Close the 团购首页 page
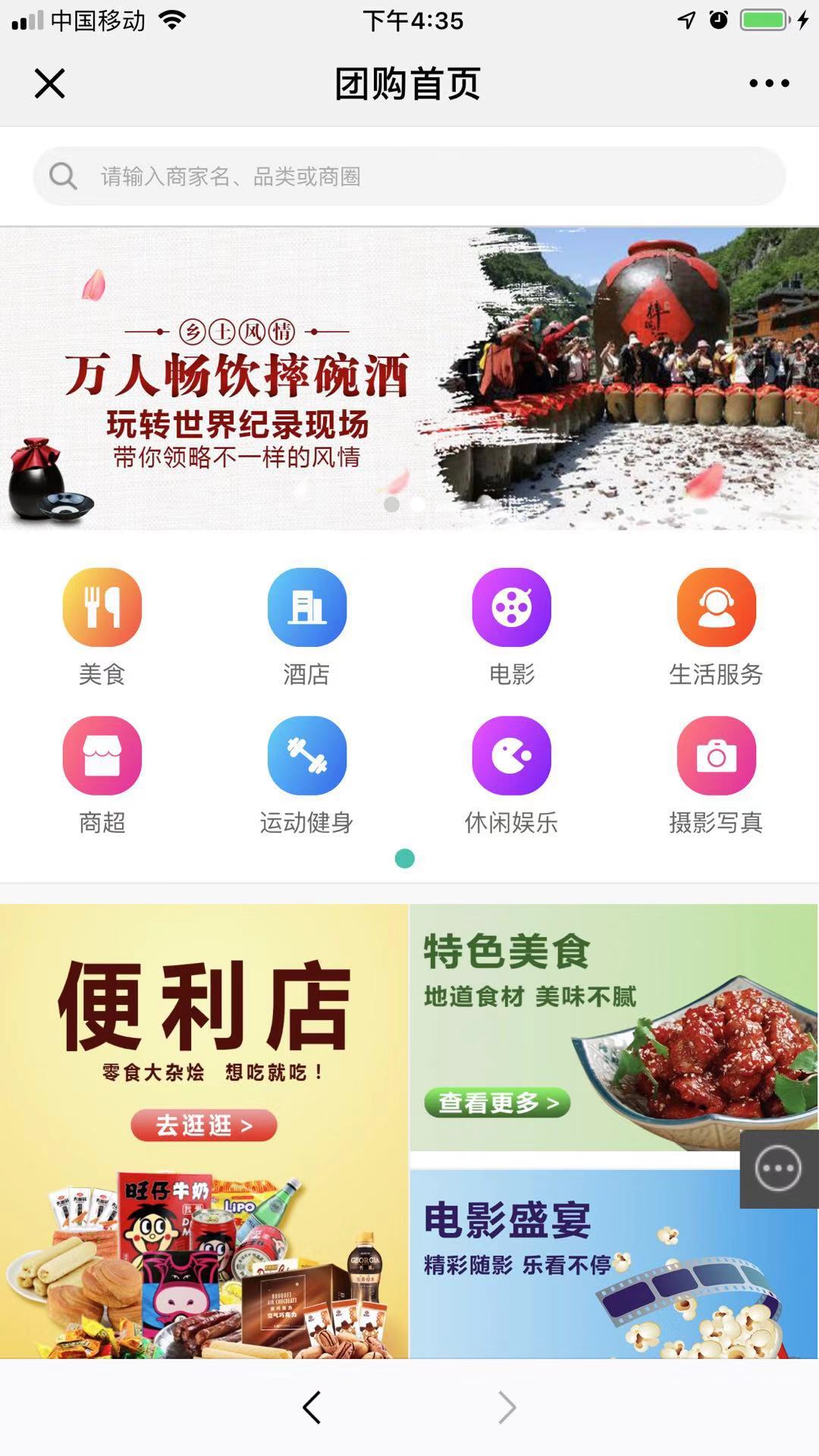819x1456 pixels. pos(50,83)
